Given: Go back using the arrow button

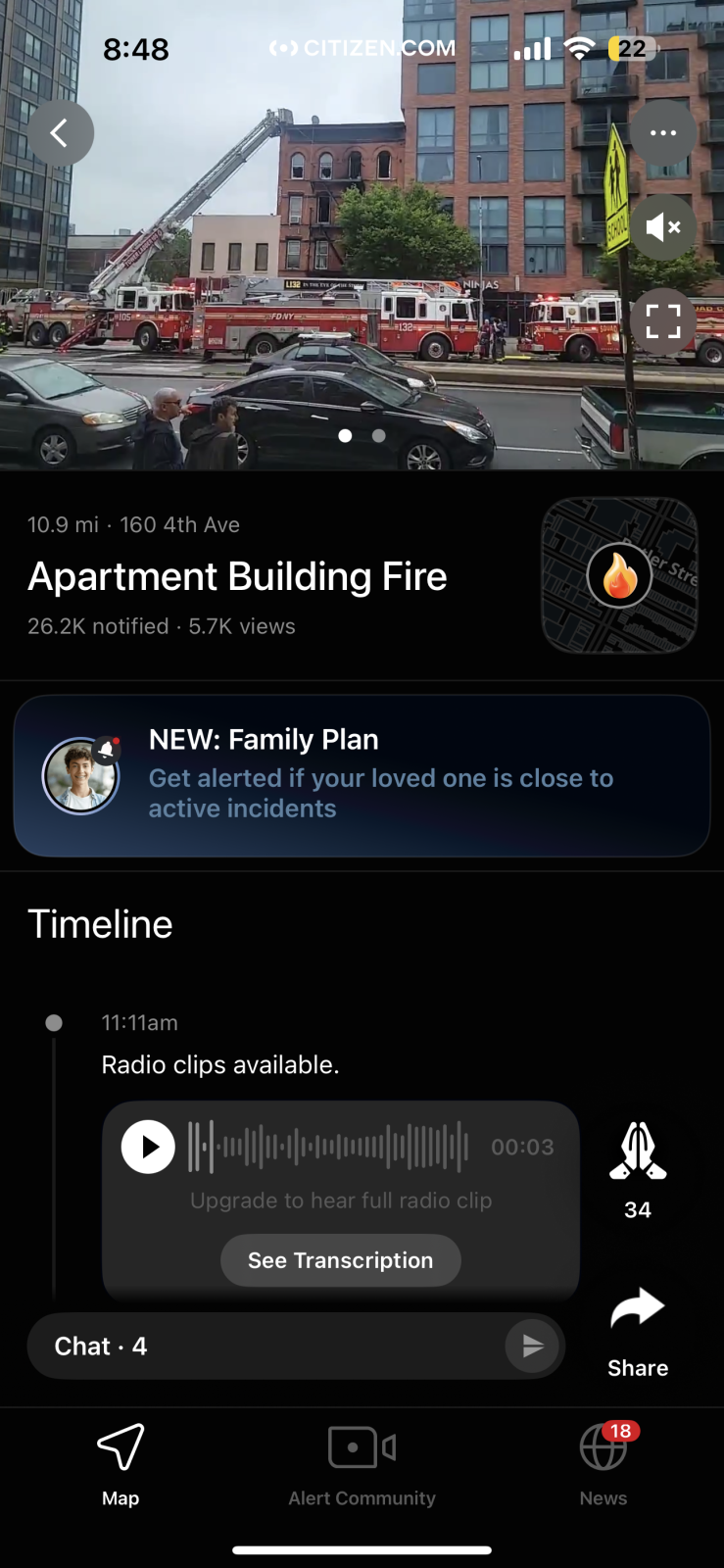Looking at the screenshot, I should pos(60,133).
